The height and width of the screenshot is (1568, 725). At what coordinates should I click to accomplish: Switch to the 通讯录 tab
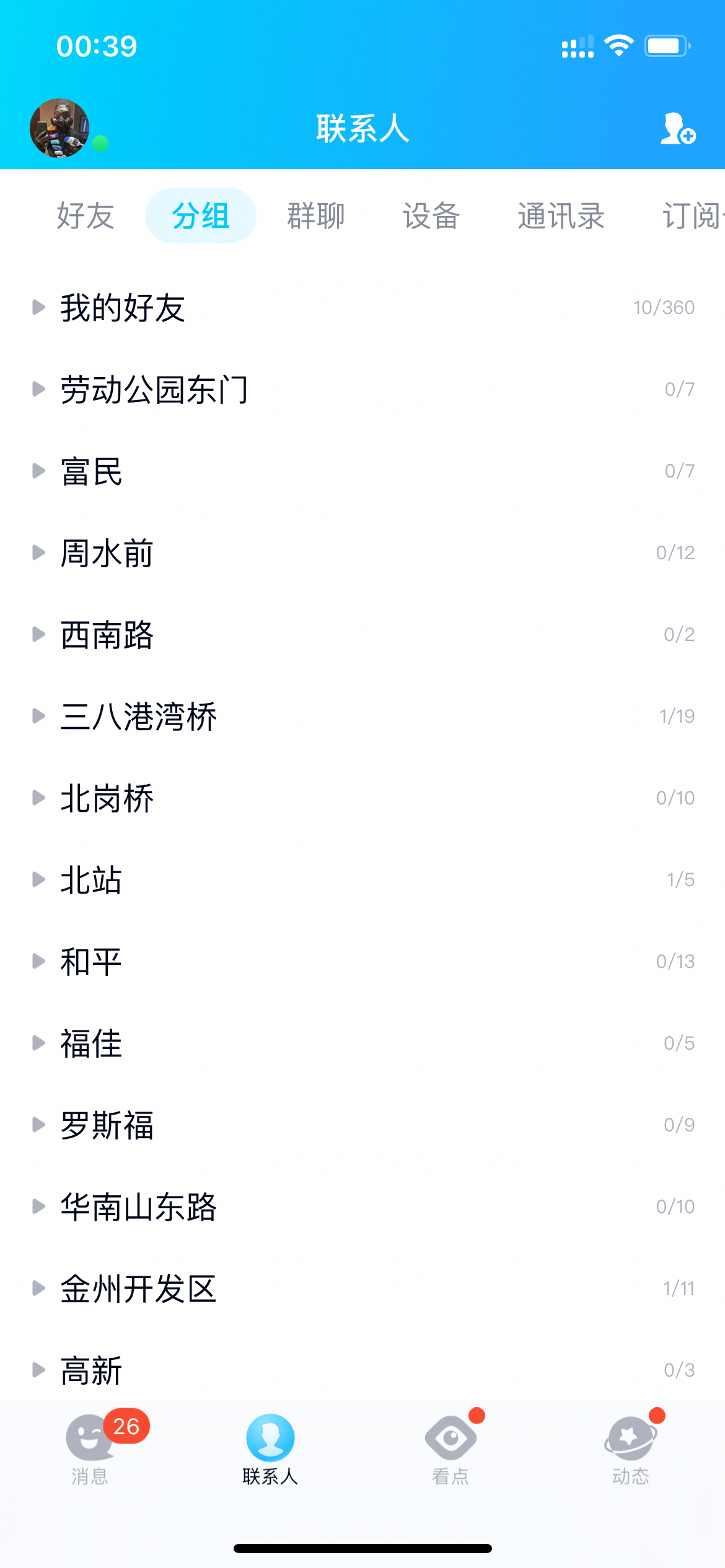click(561, 216)
